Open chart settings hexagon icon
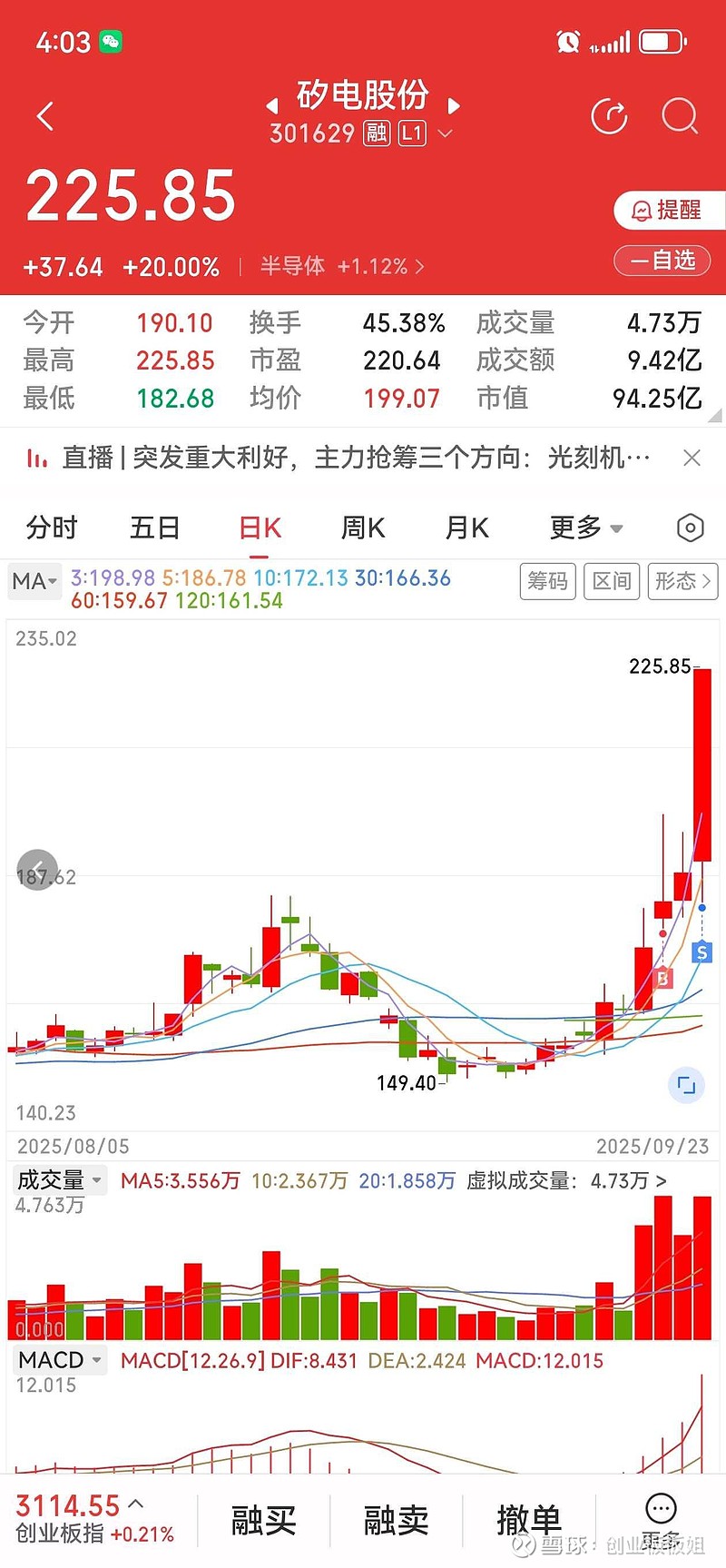Screen dimensions: 726x1568 tap(690, 528)
